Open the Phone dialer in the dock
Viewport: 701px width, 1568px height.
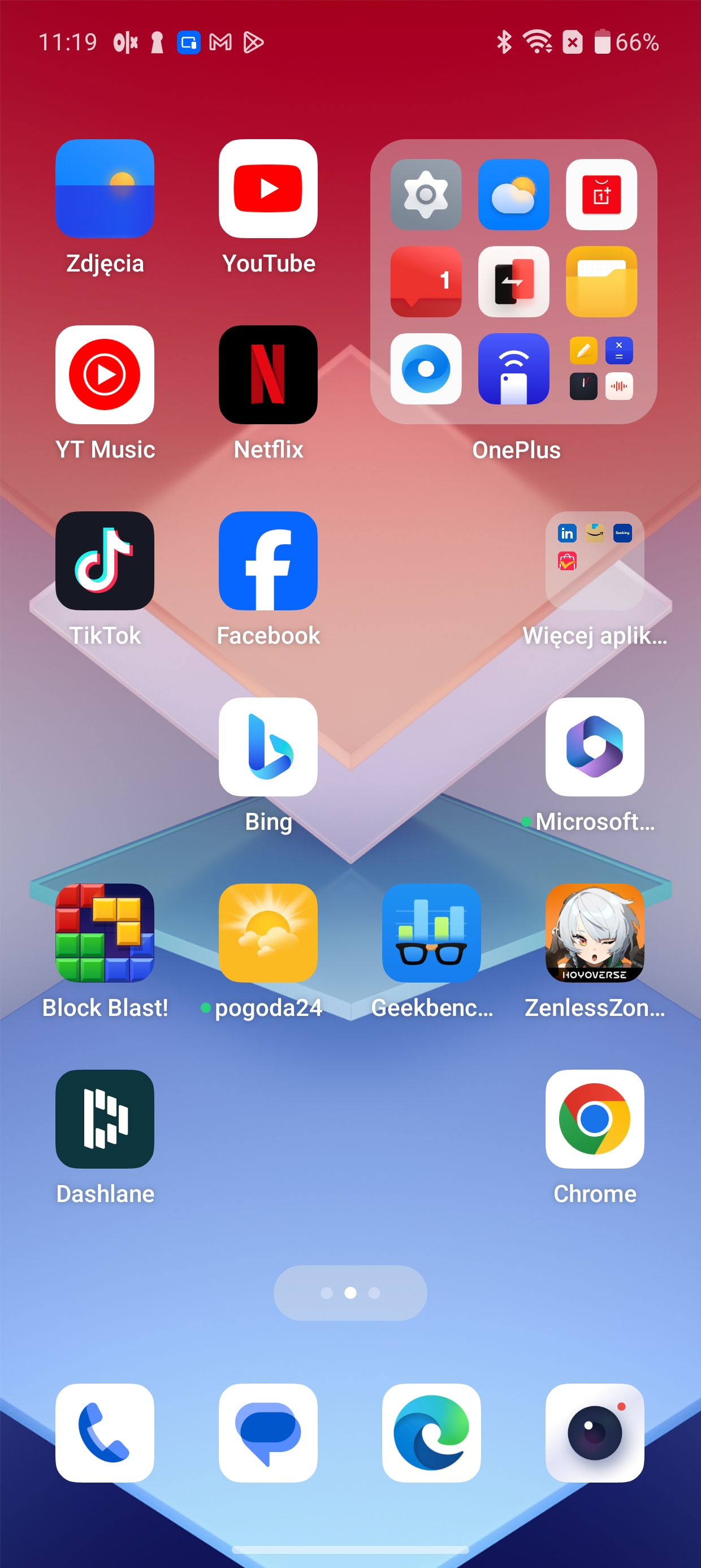tap(105, 1433)
